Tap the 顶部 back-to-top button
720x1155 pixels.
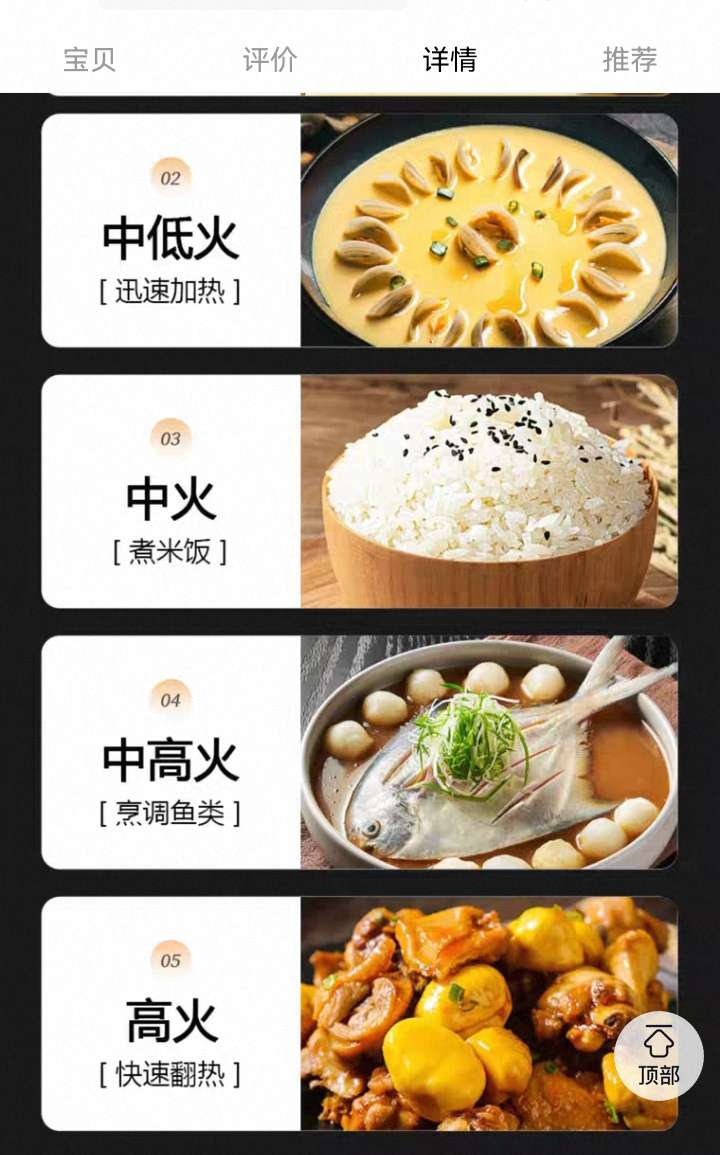coord(658,1056)
